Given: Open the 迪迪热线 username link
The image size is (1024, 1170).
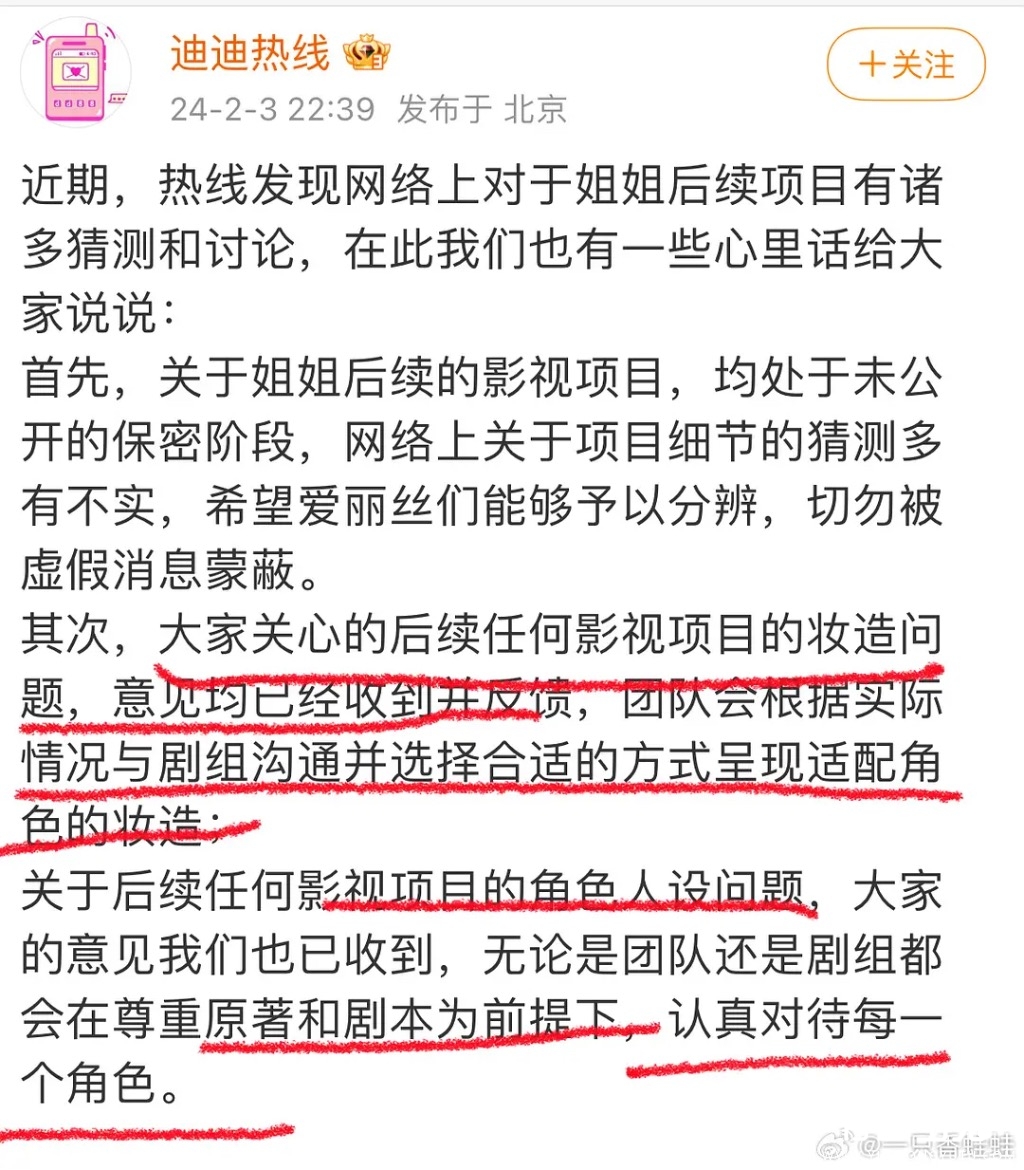Looking at the screenshot, I should click(249, 52).
